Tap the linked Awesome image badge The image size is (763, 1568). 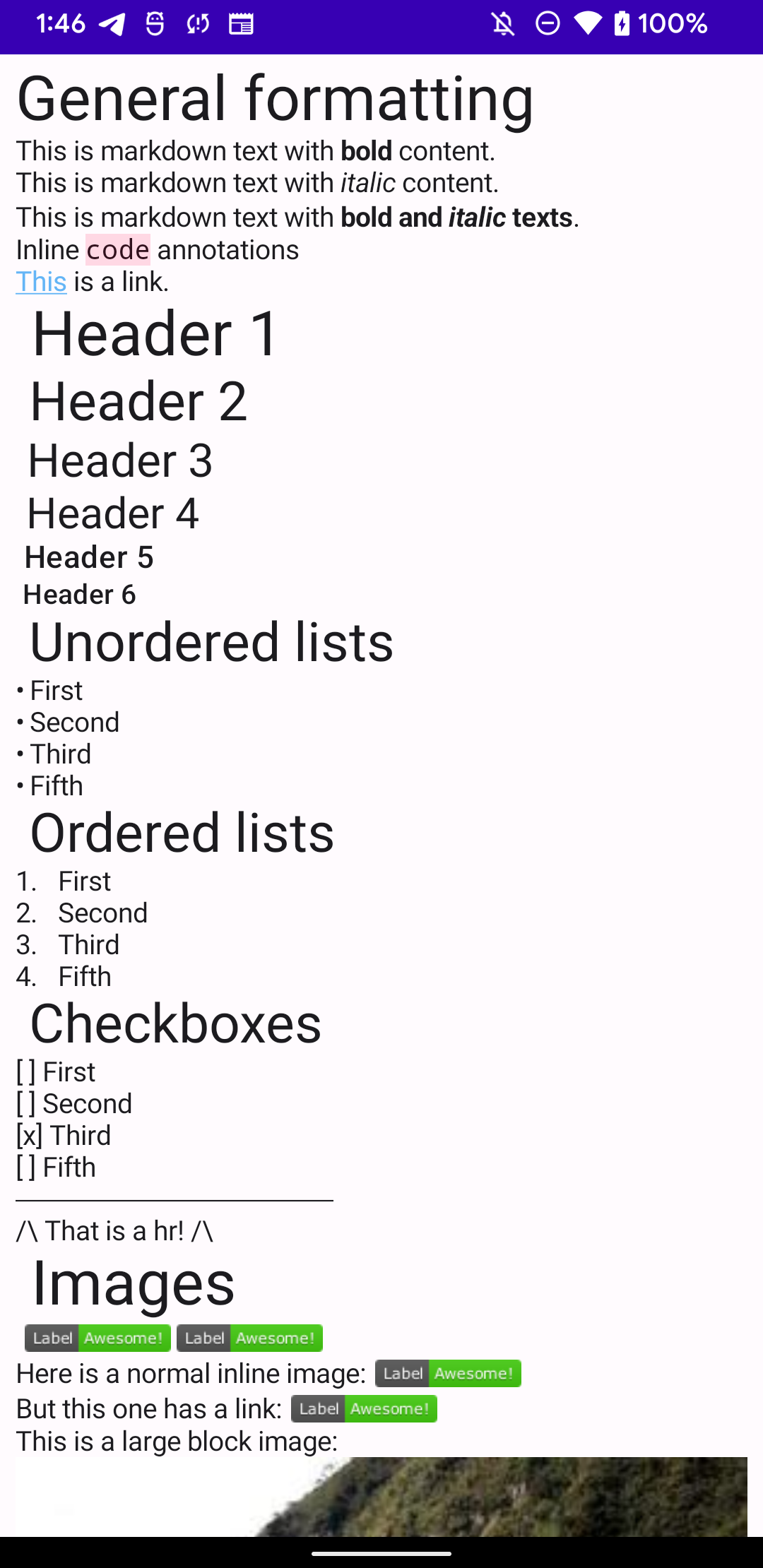point(363,1408)
